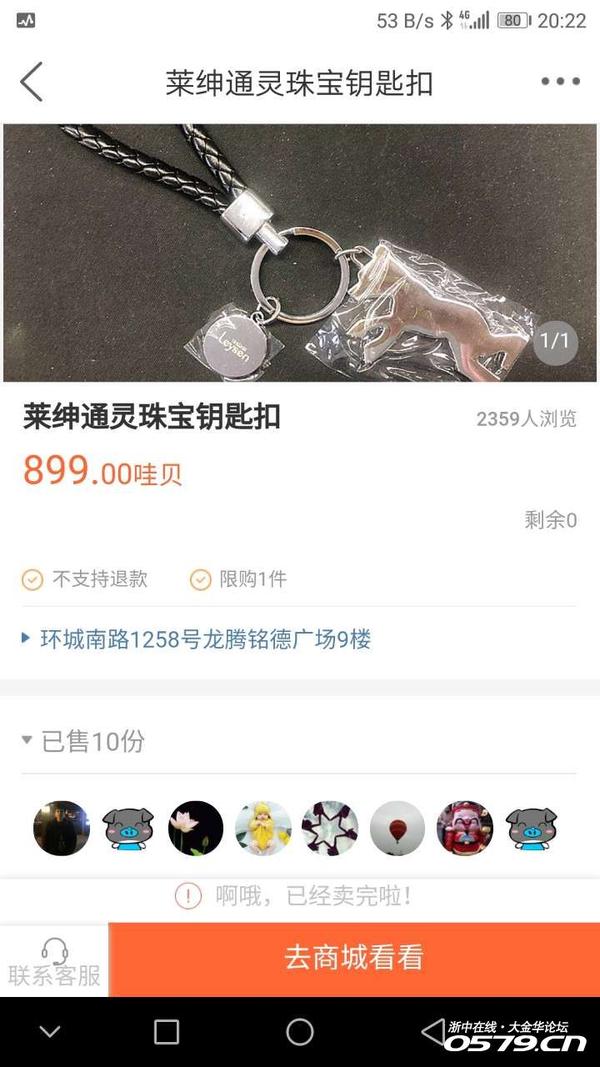
Task: Open address 环城南路1258号龙腾铭德广场9楼
Action: 205,639
